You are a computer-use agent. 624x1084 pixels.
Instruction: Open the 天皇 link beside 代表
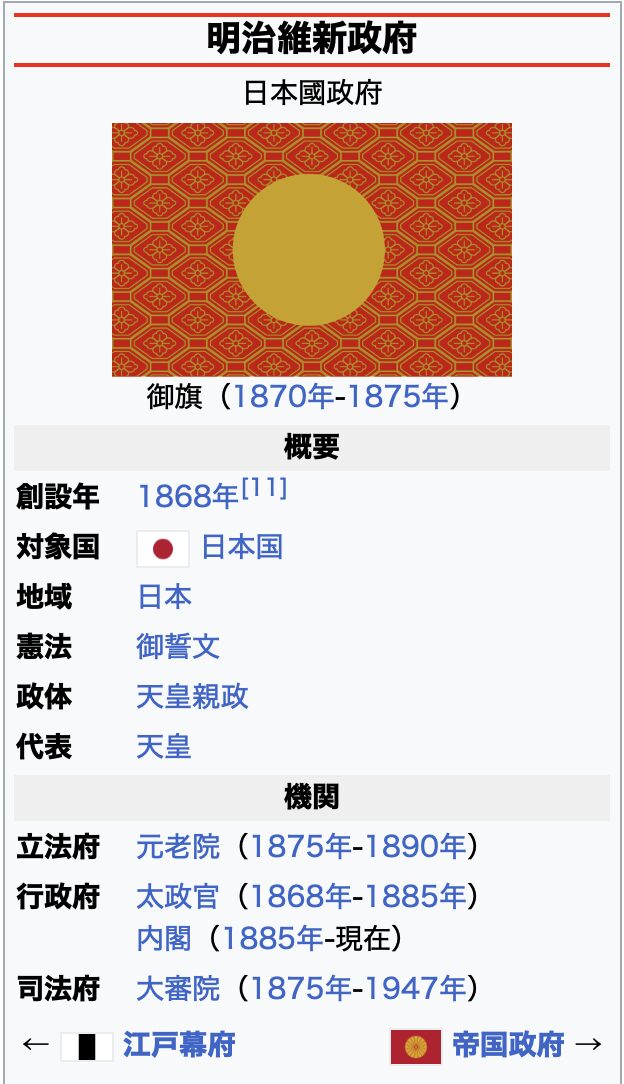[164, 747]
